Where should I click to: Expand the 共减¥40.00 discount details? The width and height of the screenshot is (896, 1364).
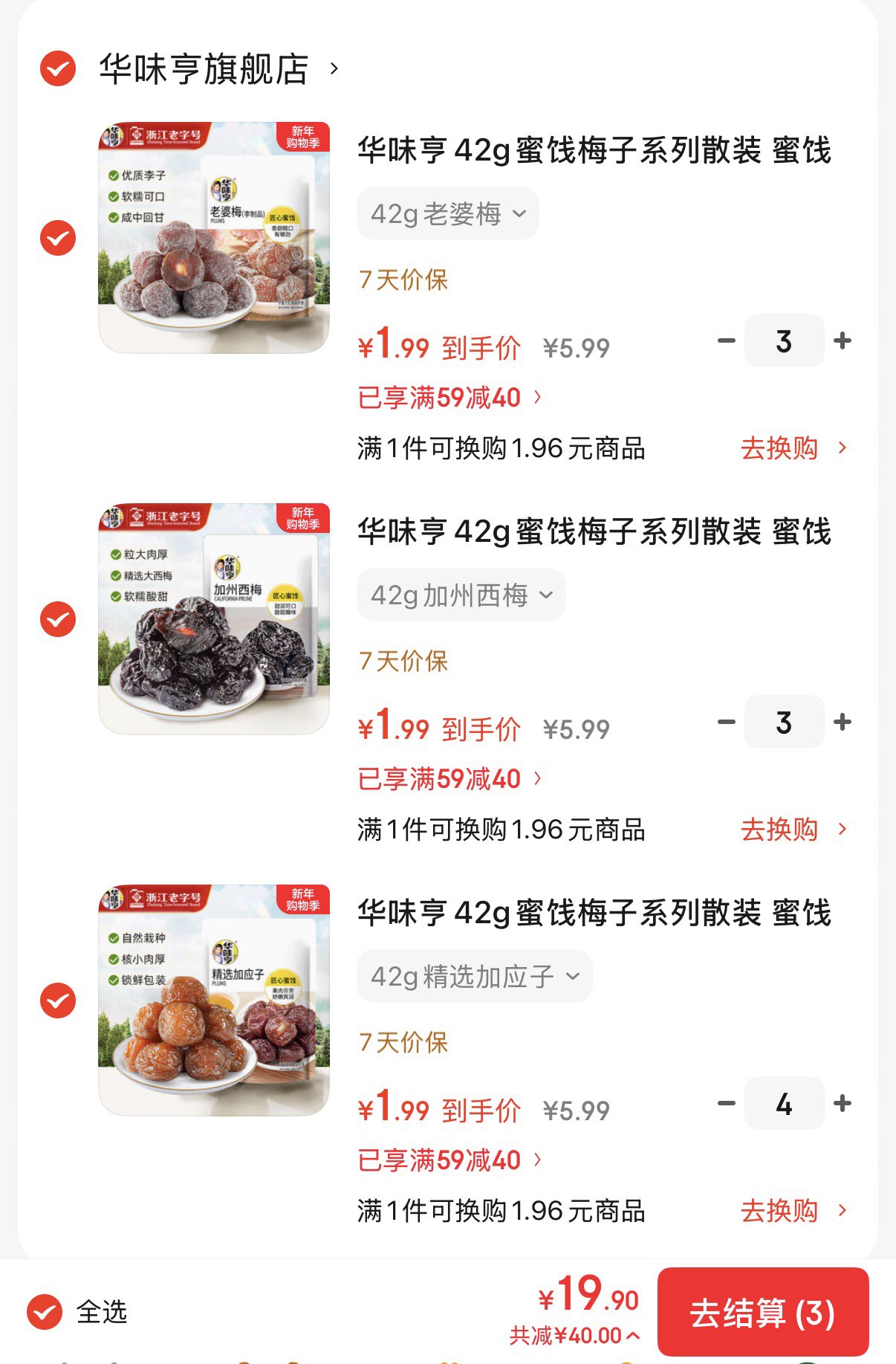574,1336
